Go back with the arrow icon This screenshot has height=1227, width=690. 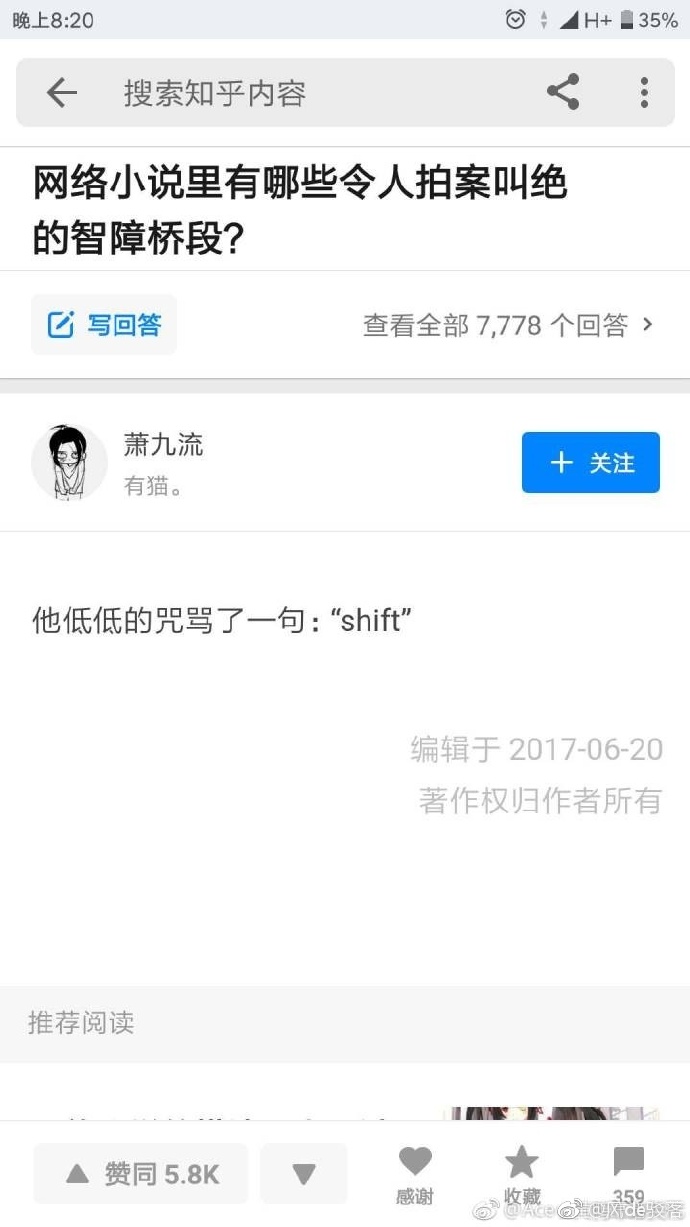pos(62,93)
